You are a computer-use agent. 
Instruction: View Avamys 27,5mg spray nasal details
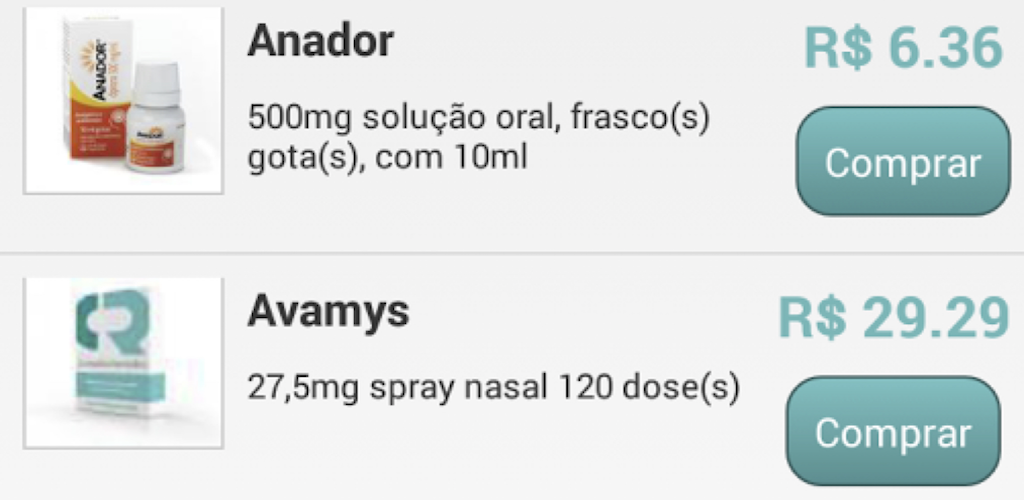[x=493, y=386]
